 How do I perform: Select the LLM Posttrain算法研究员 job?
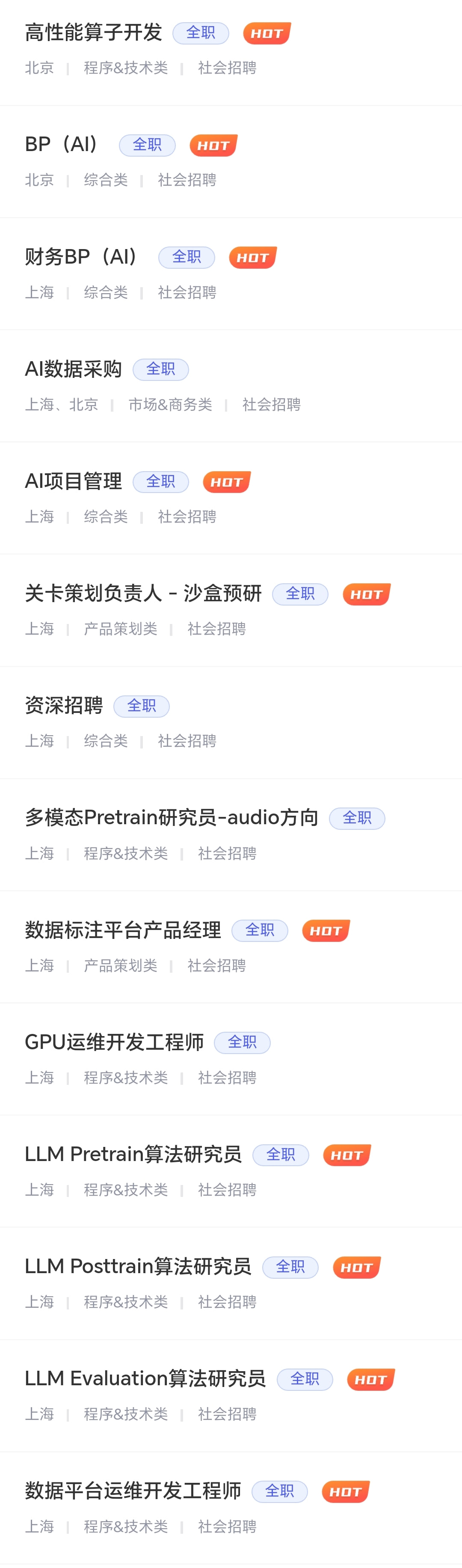pos(138,1267)
